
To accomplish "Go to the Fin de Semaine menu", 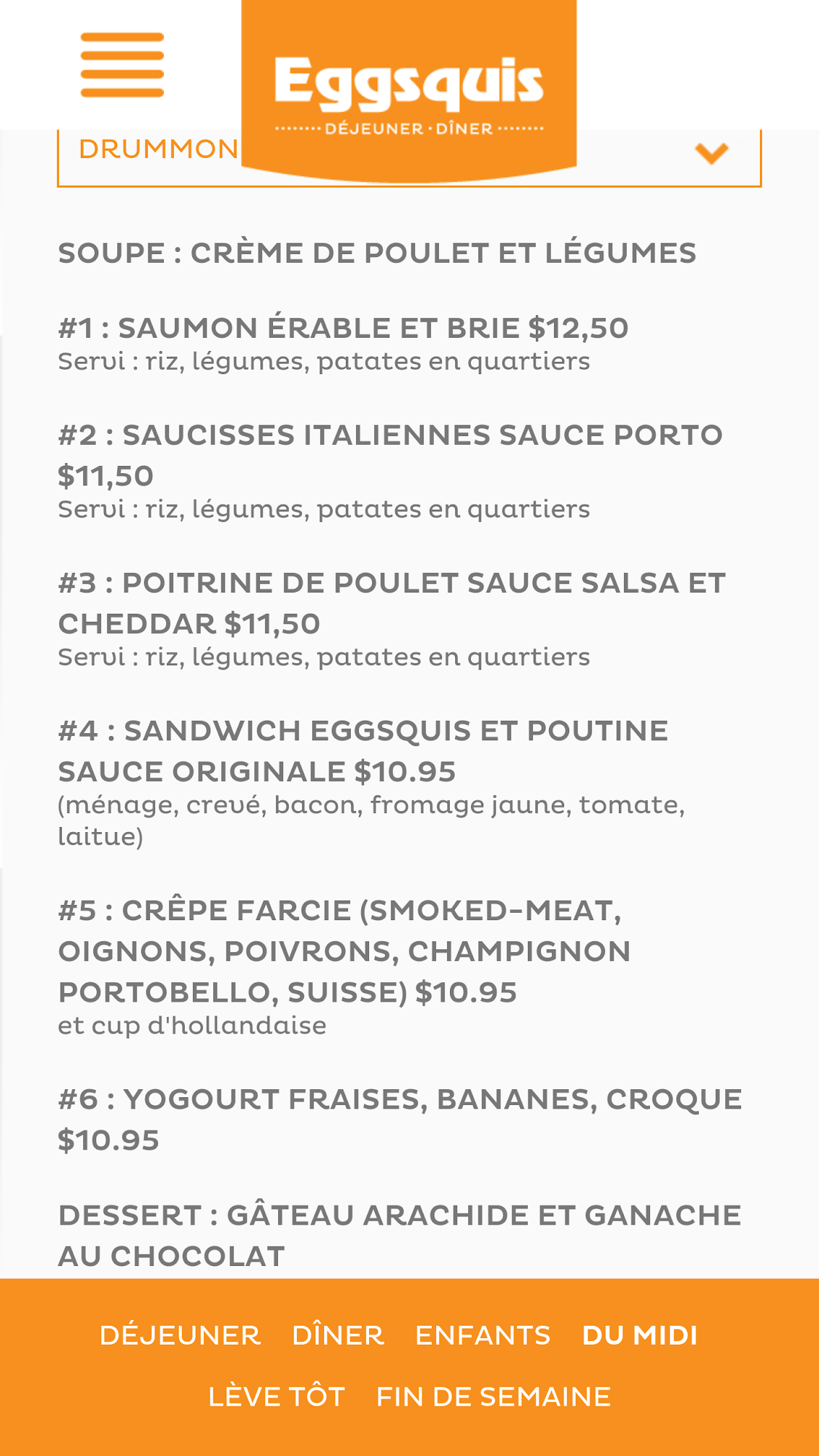I will tap(494, 1397).
